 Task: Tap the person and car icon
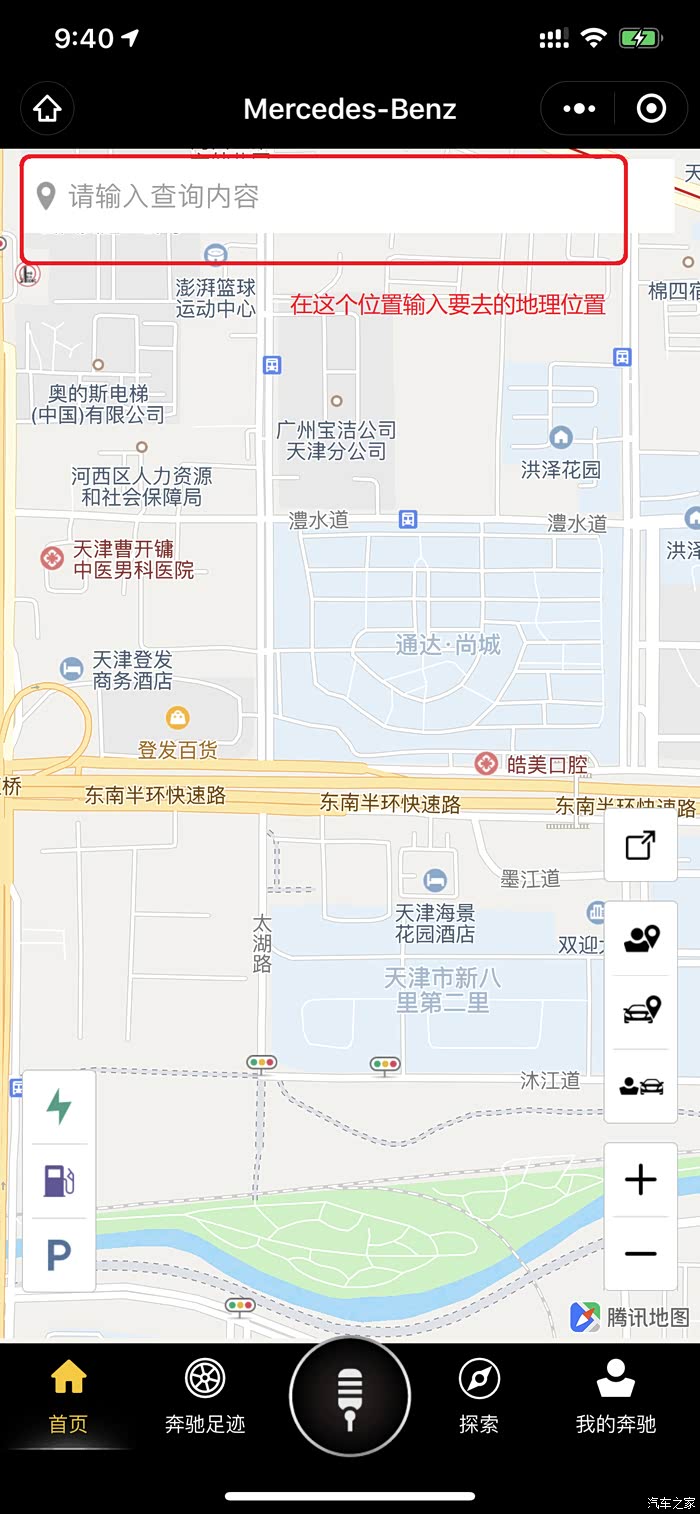[641, 1086]
